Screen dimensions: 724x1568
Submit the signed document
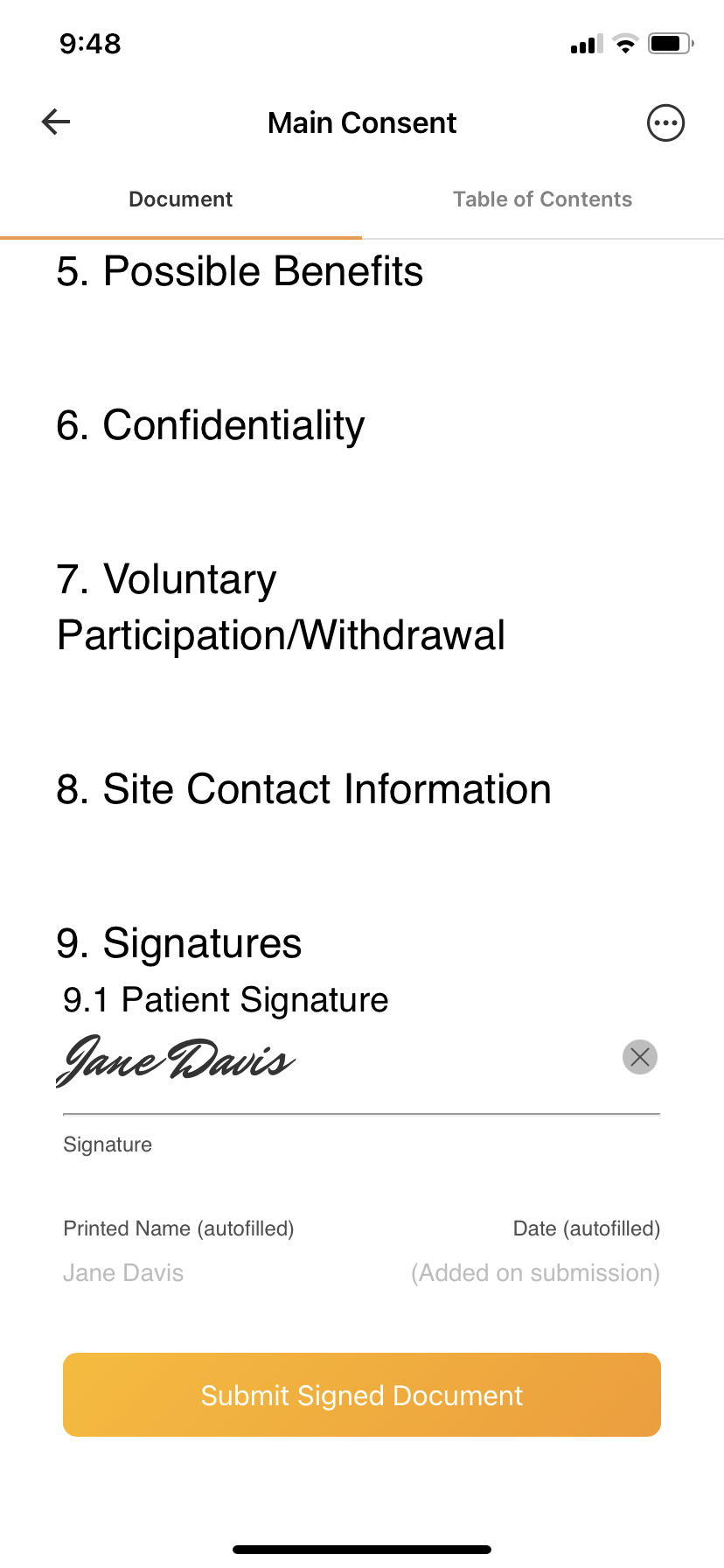click(362, 1395)
